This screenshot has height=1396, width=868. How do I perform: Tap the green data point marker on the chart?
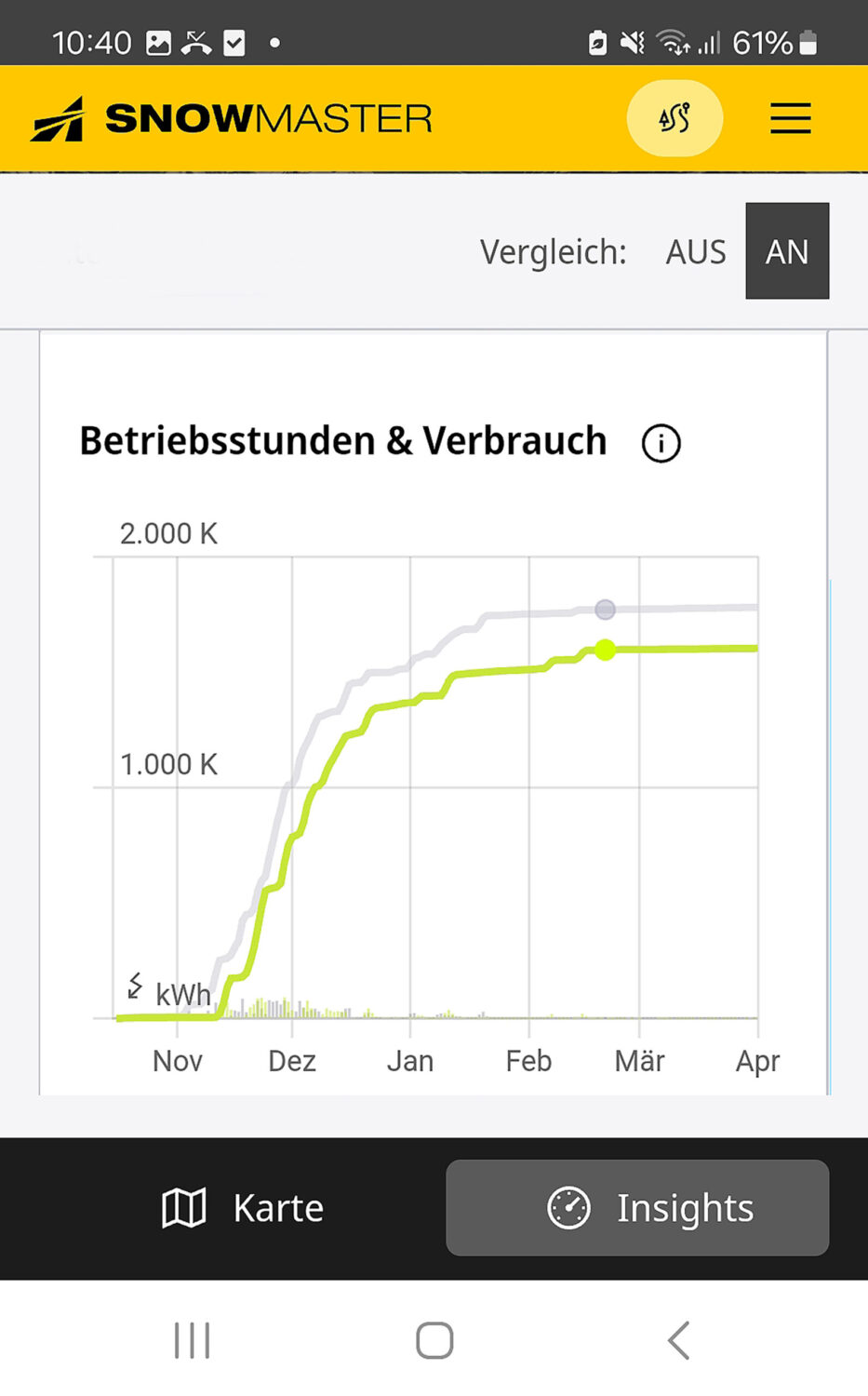[x=605, y=651]
